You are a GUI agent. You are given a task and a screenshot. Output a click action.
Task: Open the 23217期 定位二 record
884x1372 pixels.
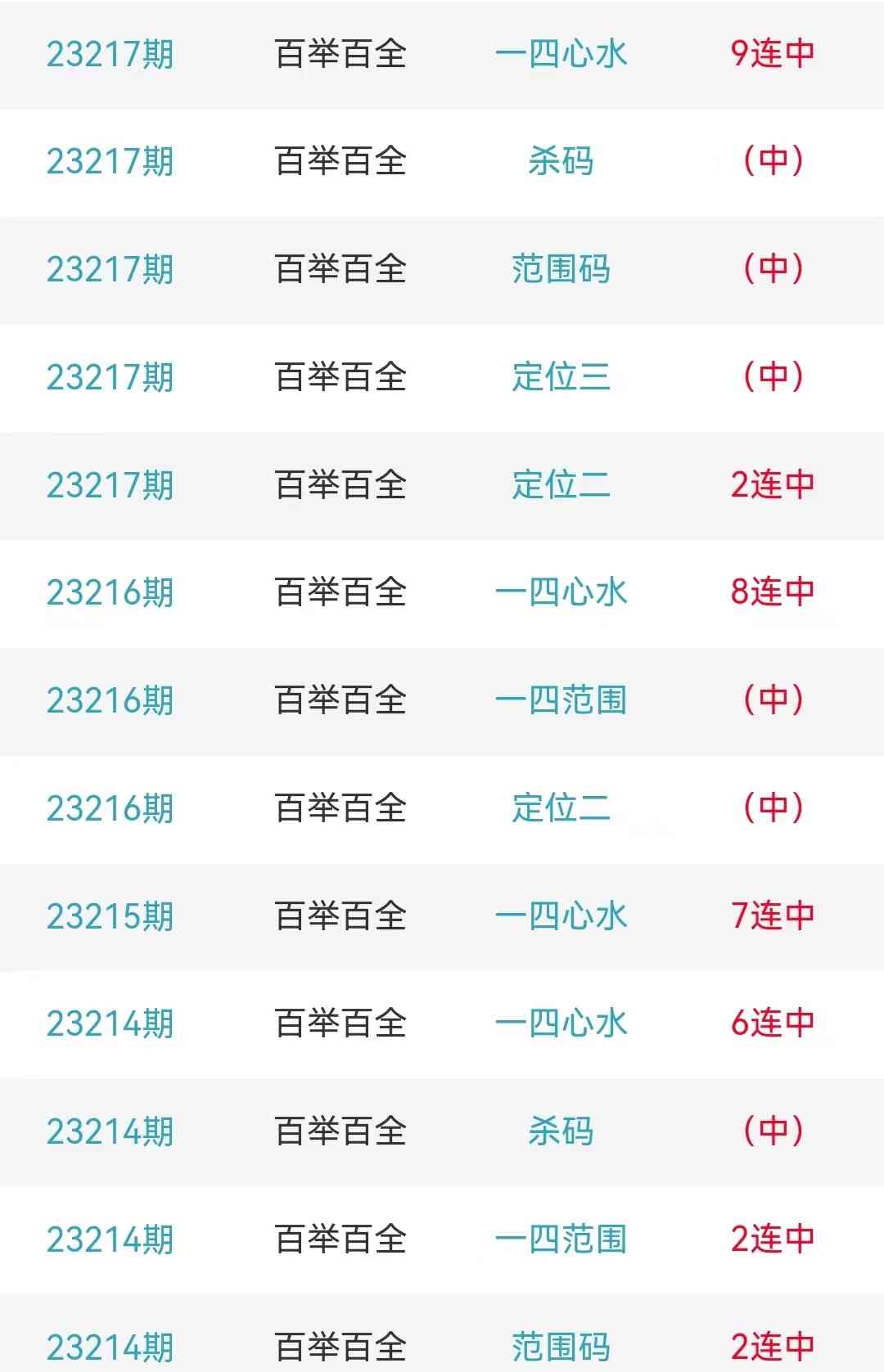coord(561,485)
